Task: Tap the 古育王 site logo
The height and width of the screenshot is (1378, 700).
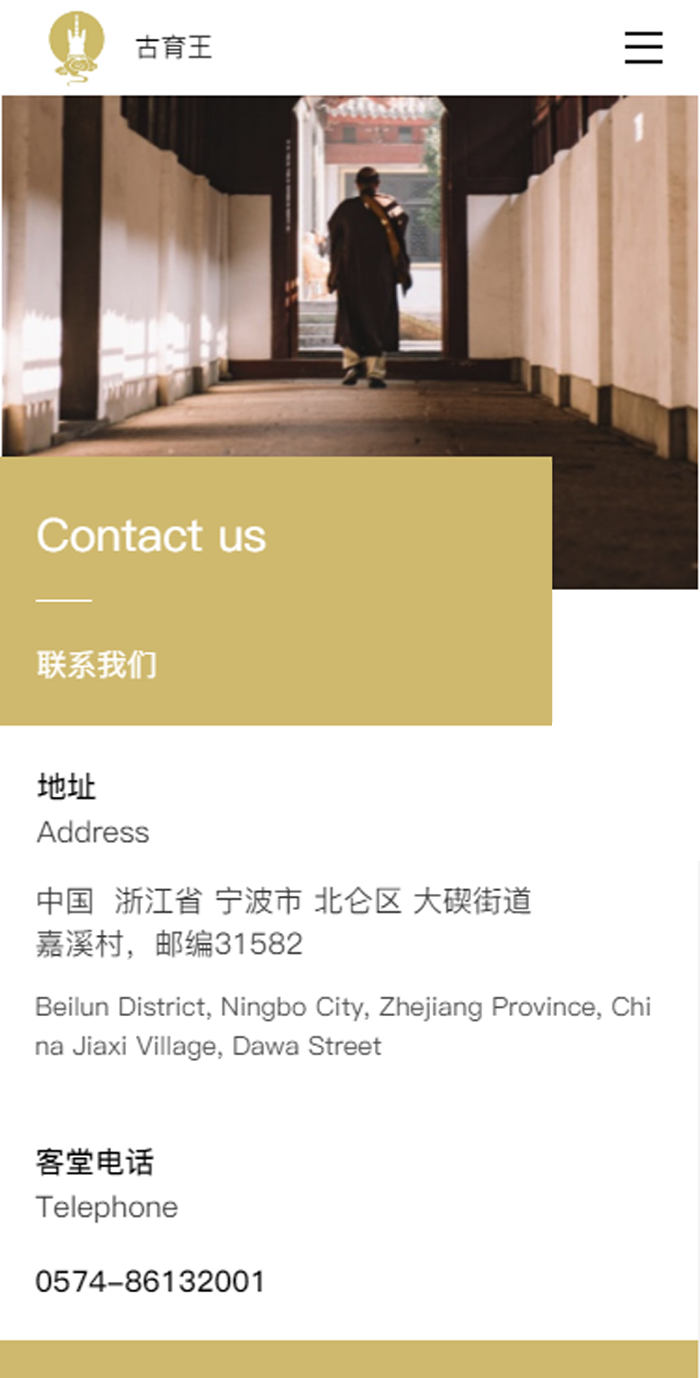Action: (77, 46)
